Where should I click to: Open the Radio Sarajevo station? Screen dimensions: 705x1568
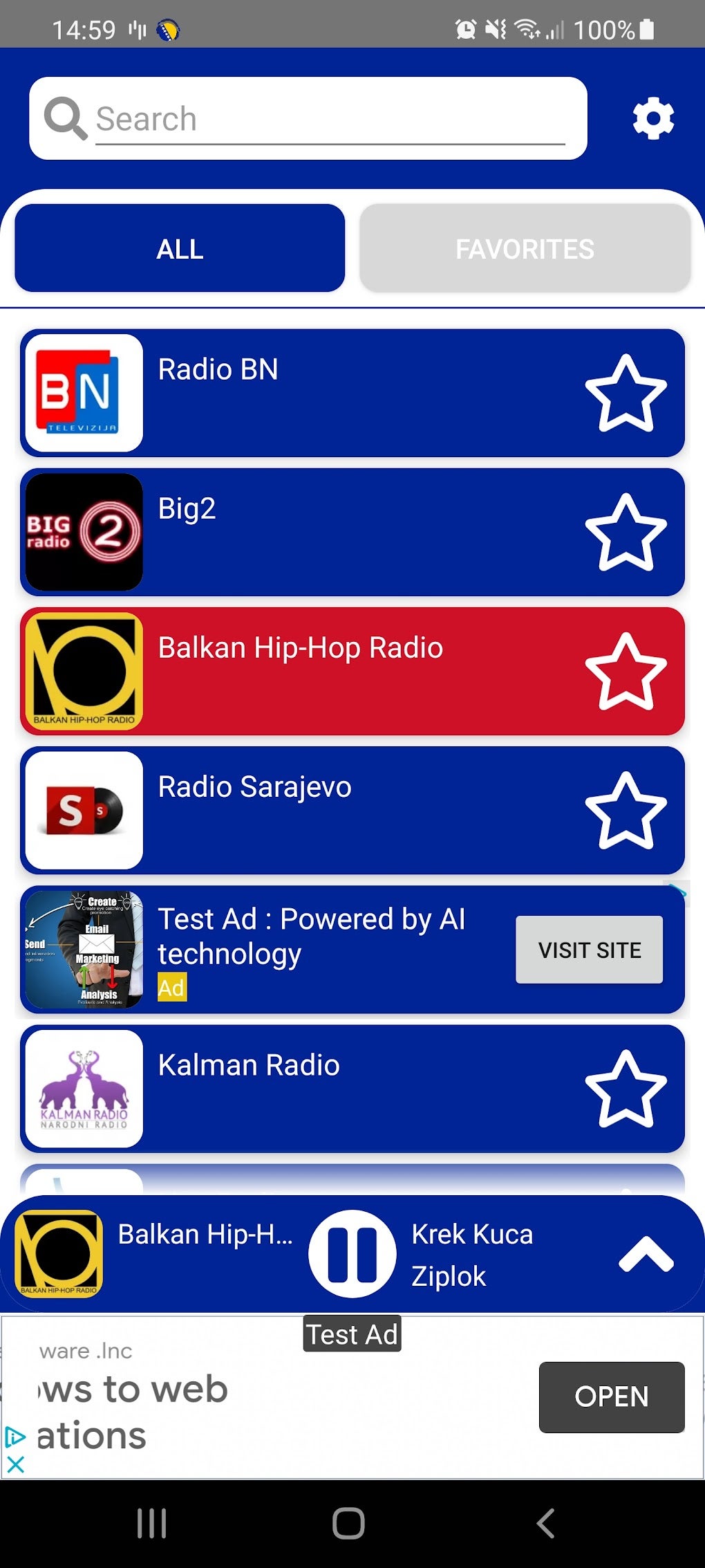311,810
